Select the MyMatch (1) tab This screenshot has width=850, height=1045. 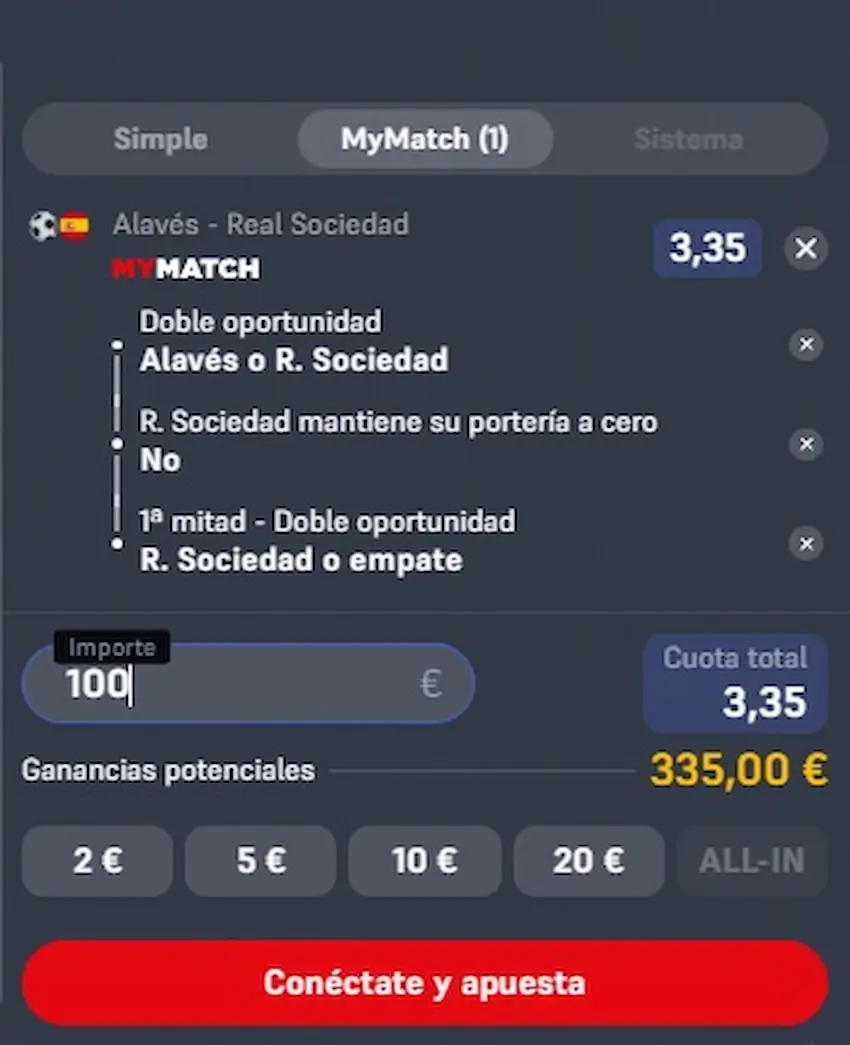point(424,139)
